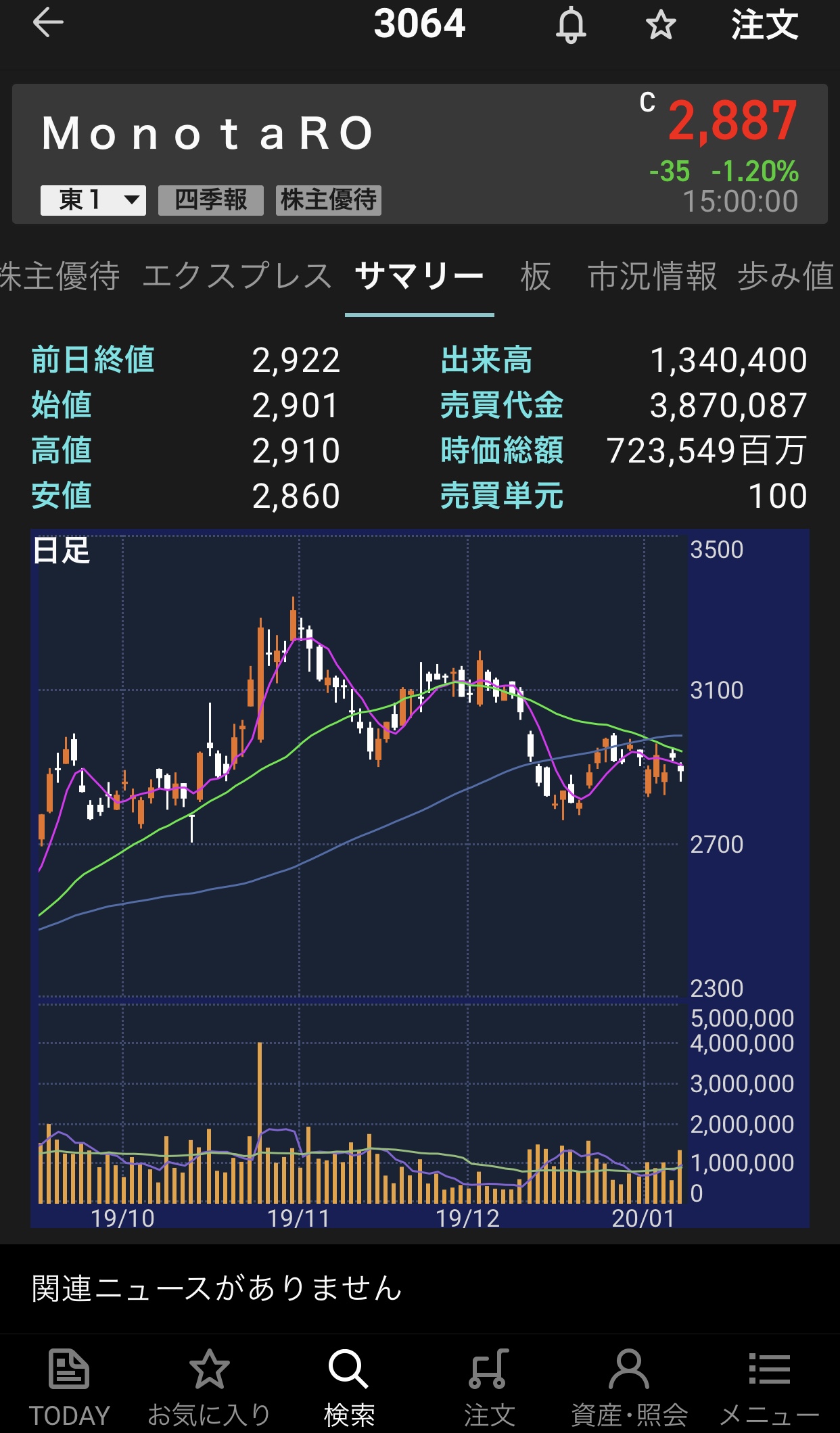Expand the 東1 market dropdown

(93, 200)
